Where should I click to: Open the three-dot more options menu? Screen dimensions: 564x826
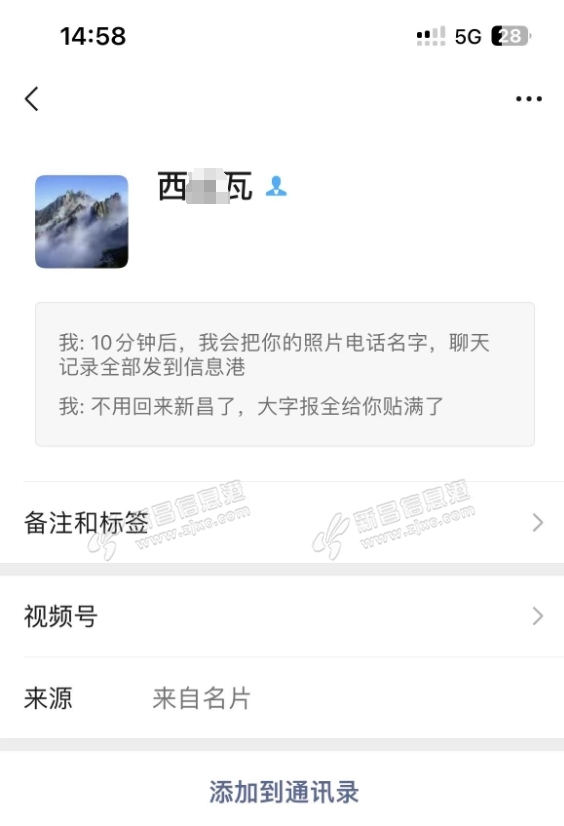[529, 99]
